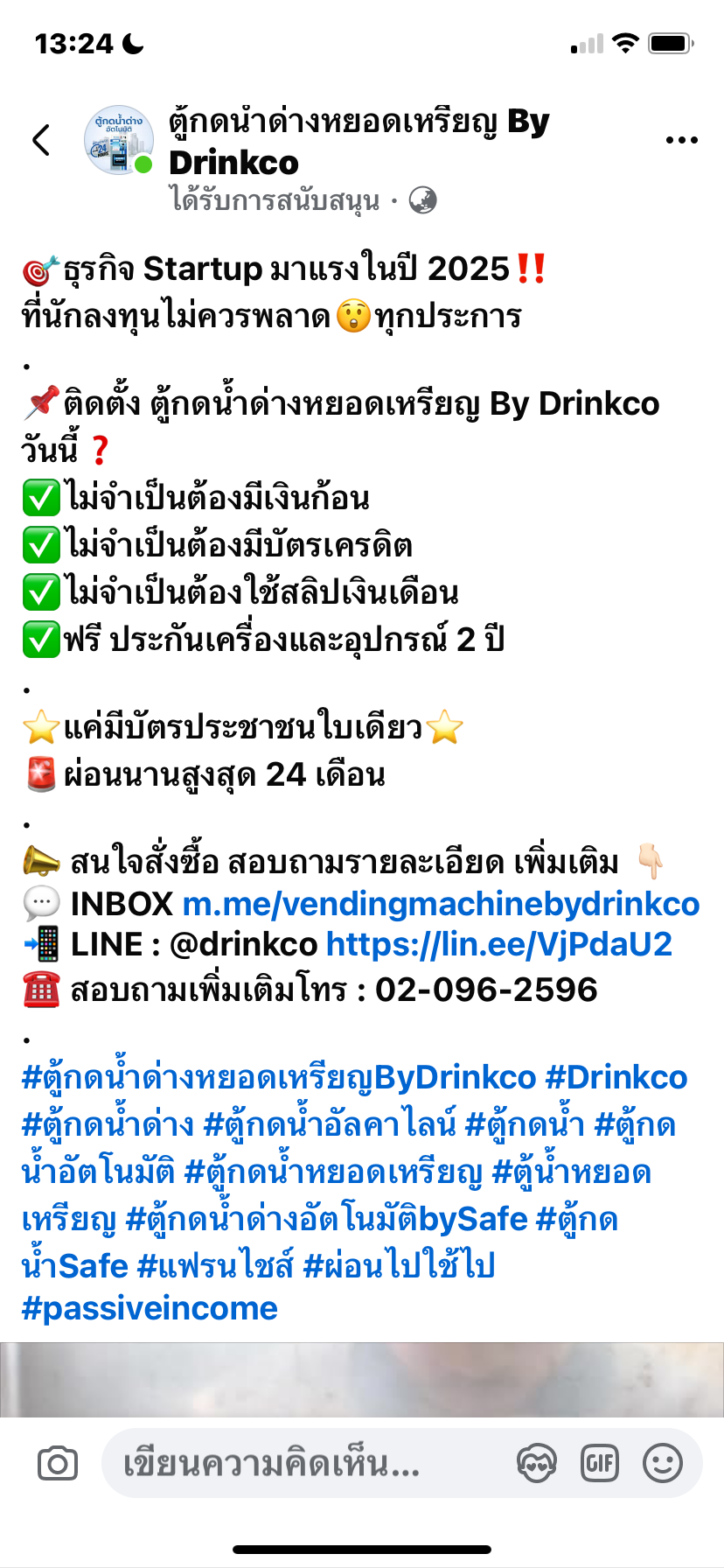Open the GIF picker
Viewport: 724px width, 1568px height.
click(x=600, y=1463)
